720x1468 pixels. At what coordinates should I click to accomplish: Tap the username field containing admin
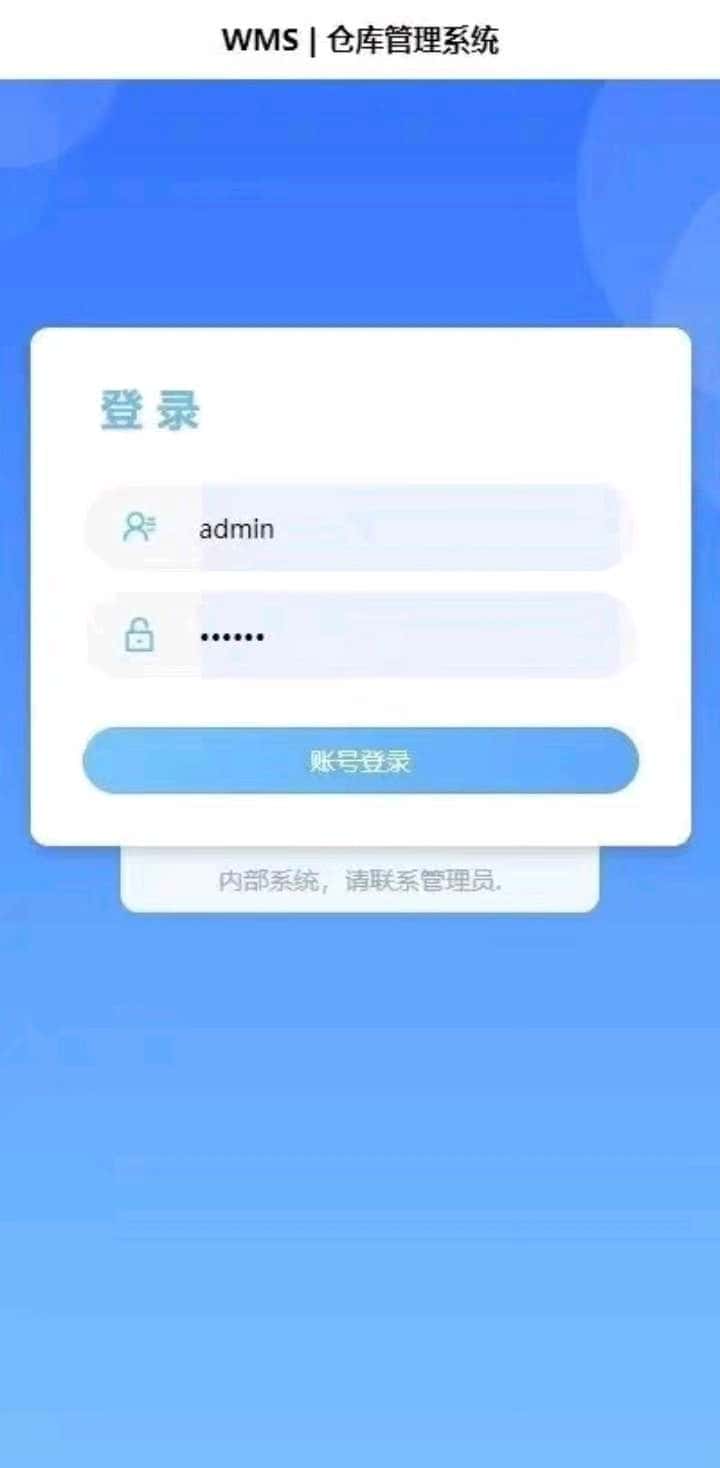coord(400,528)
